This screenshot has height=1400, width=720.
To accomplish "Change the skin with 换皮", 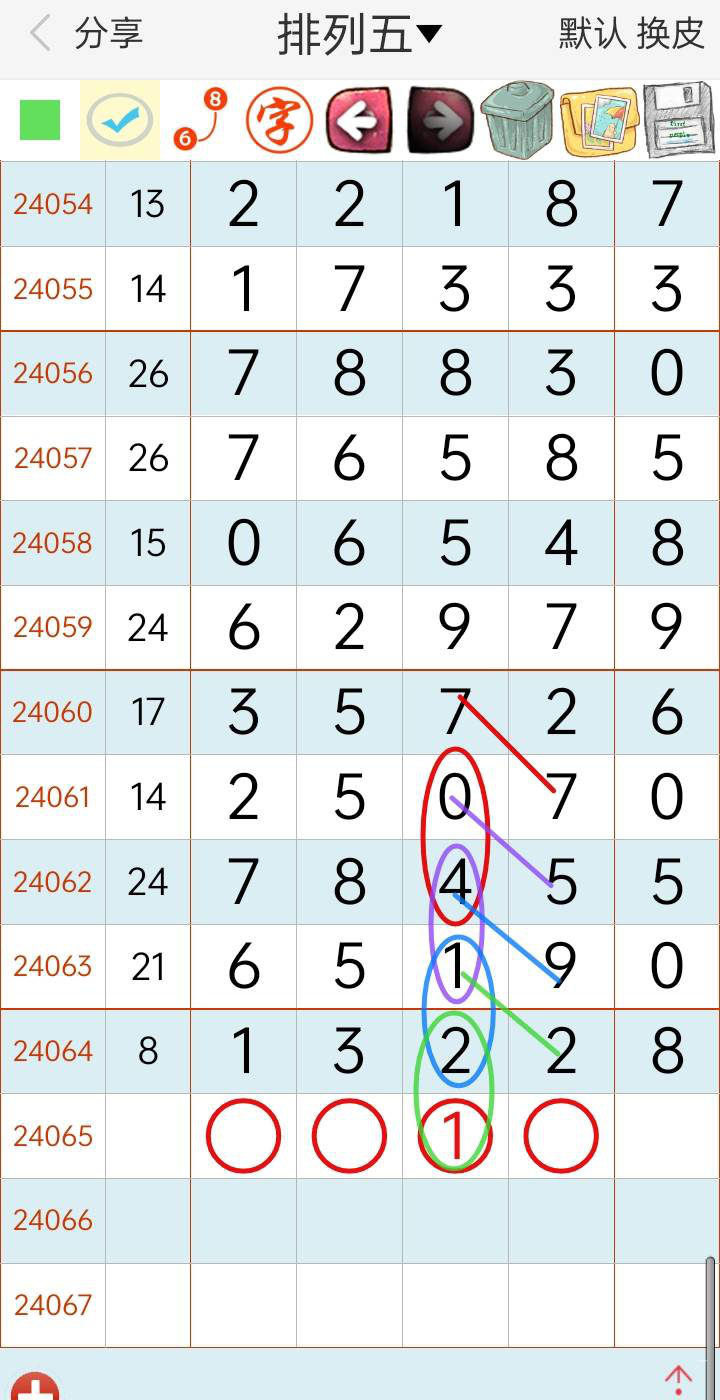I will pos(671,35).
